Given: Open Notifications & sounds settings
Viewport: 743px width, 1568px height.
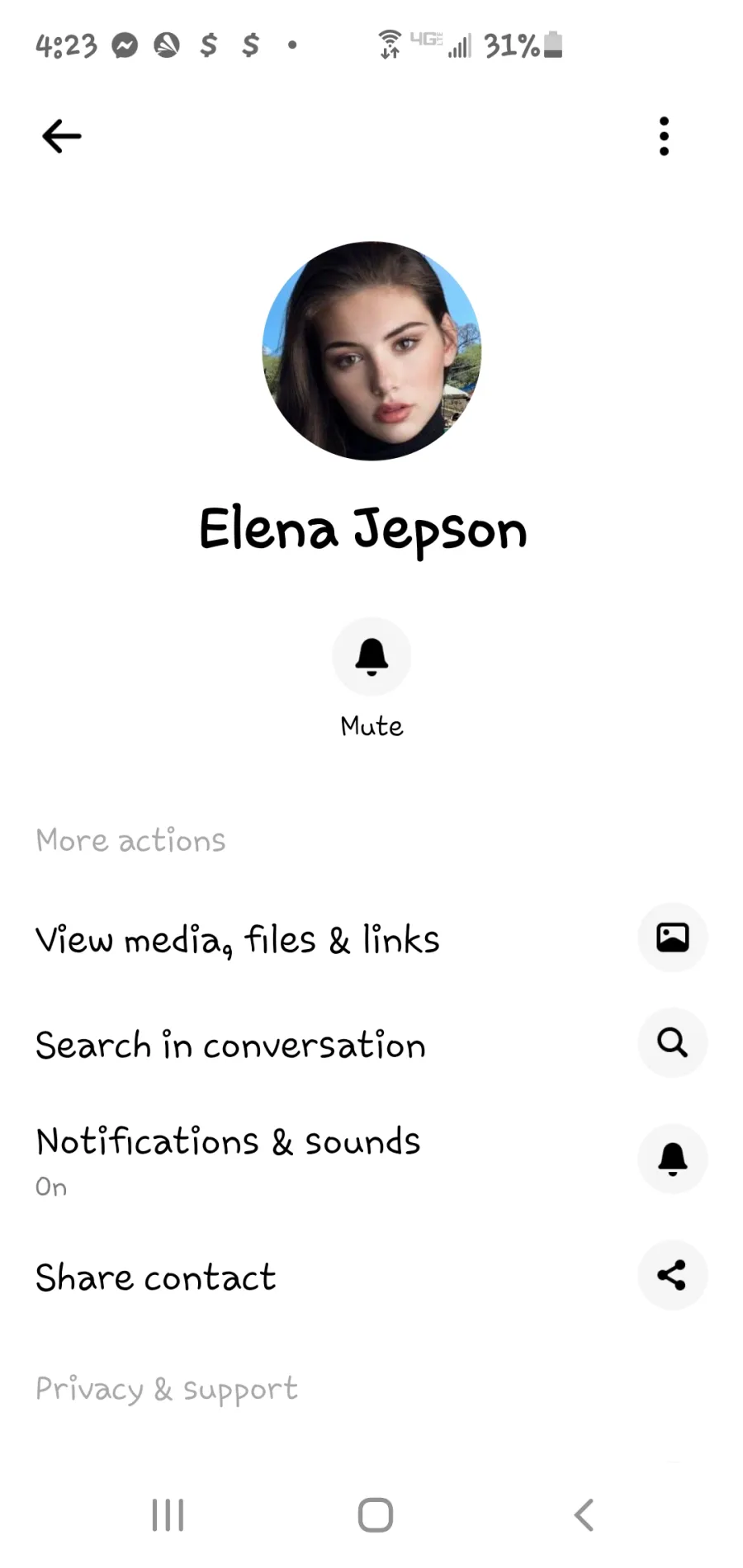Looking at the screenshot, I should click(x=371, y=1159).
